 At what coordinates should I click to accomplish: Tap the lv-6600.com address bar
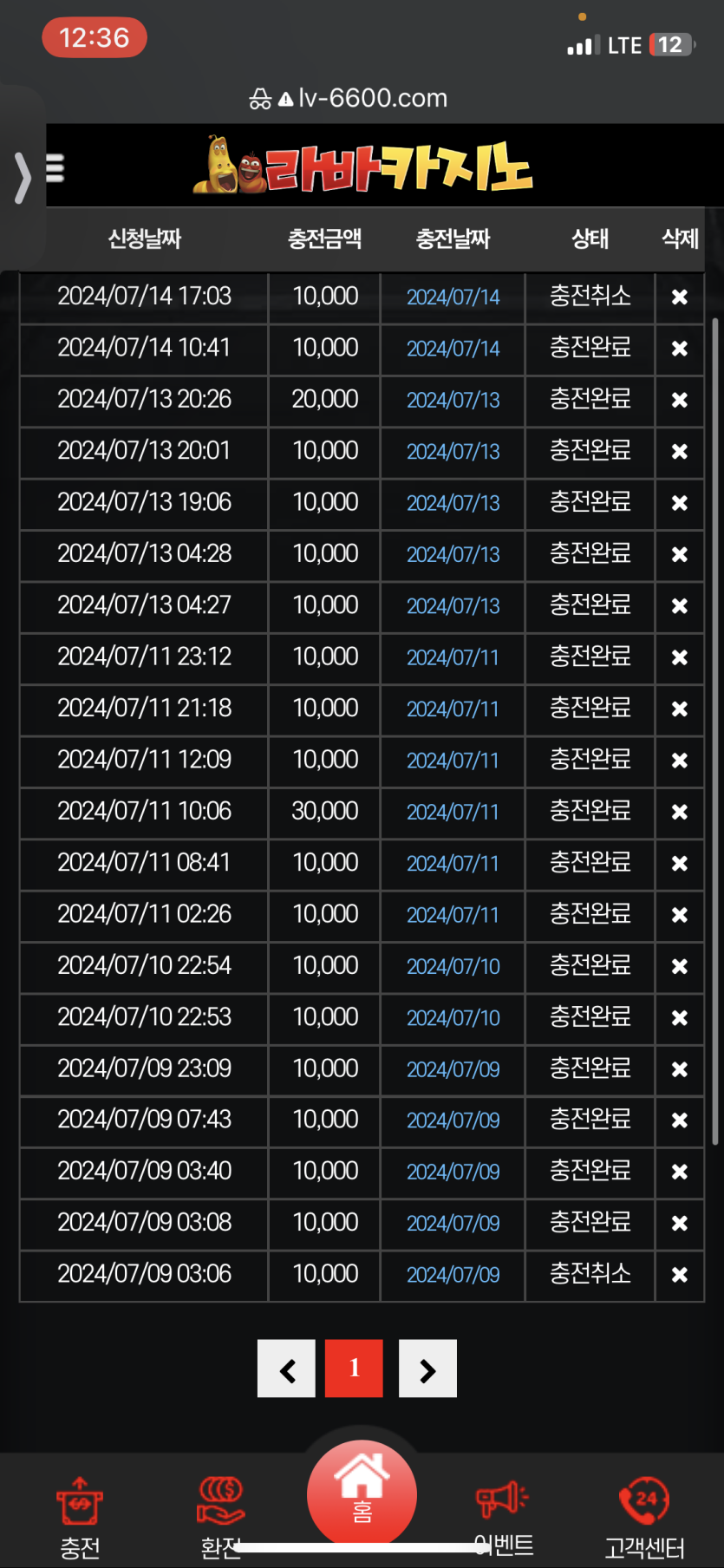point(349,98)
